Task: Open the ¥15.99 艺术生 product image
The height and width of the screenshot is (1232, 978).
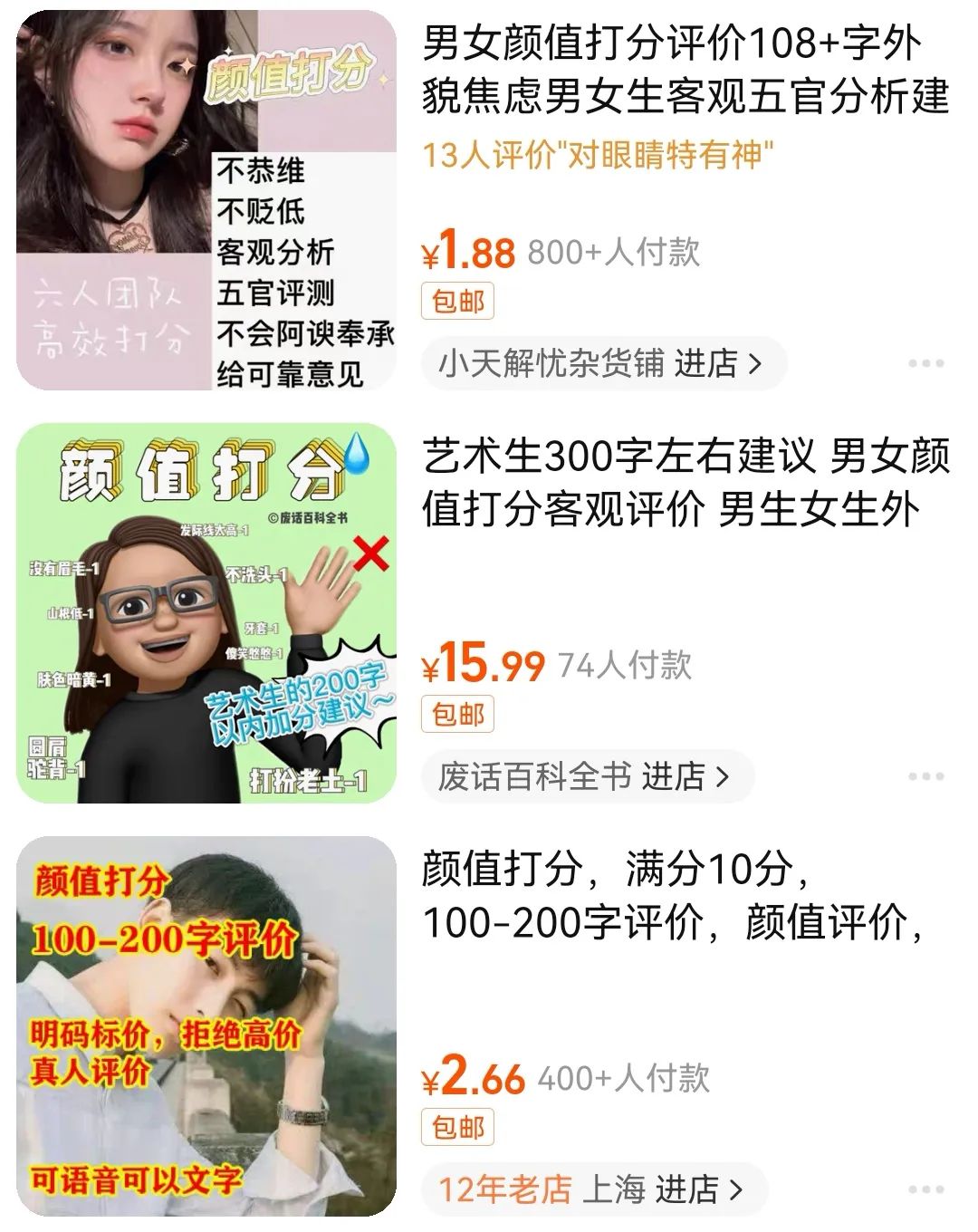Action: [206, 612]
